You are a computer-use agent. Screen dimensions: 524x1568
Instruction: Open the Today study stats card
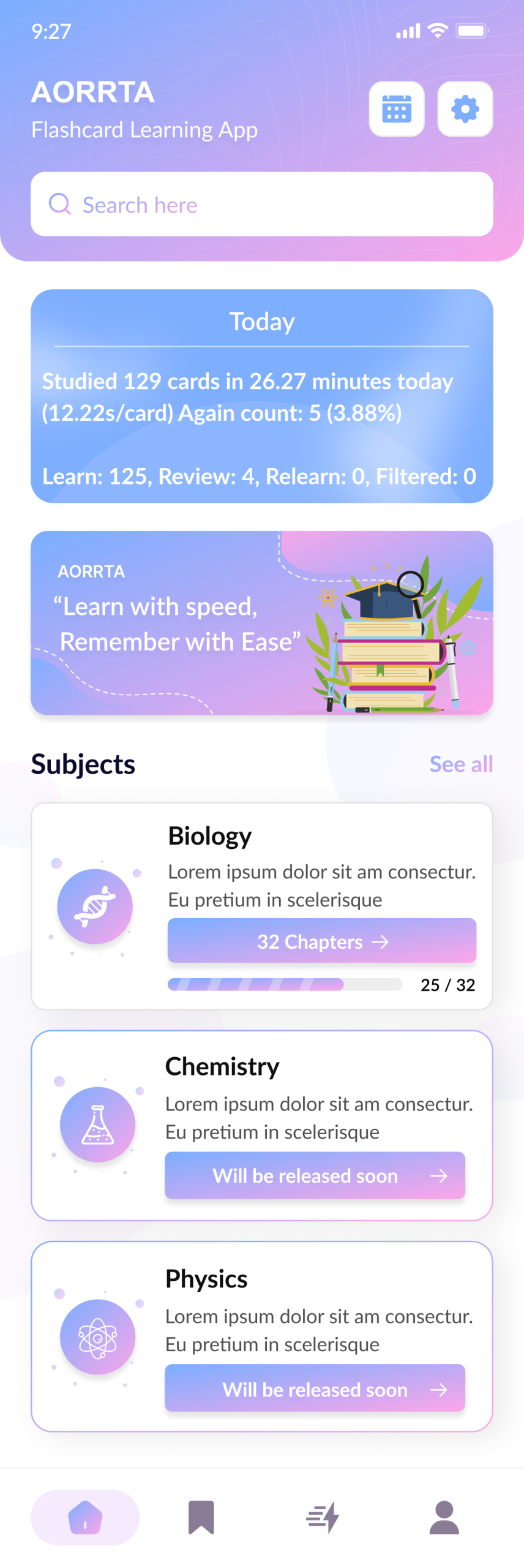click(x=262, y=396)
